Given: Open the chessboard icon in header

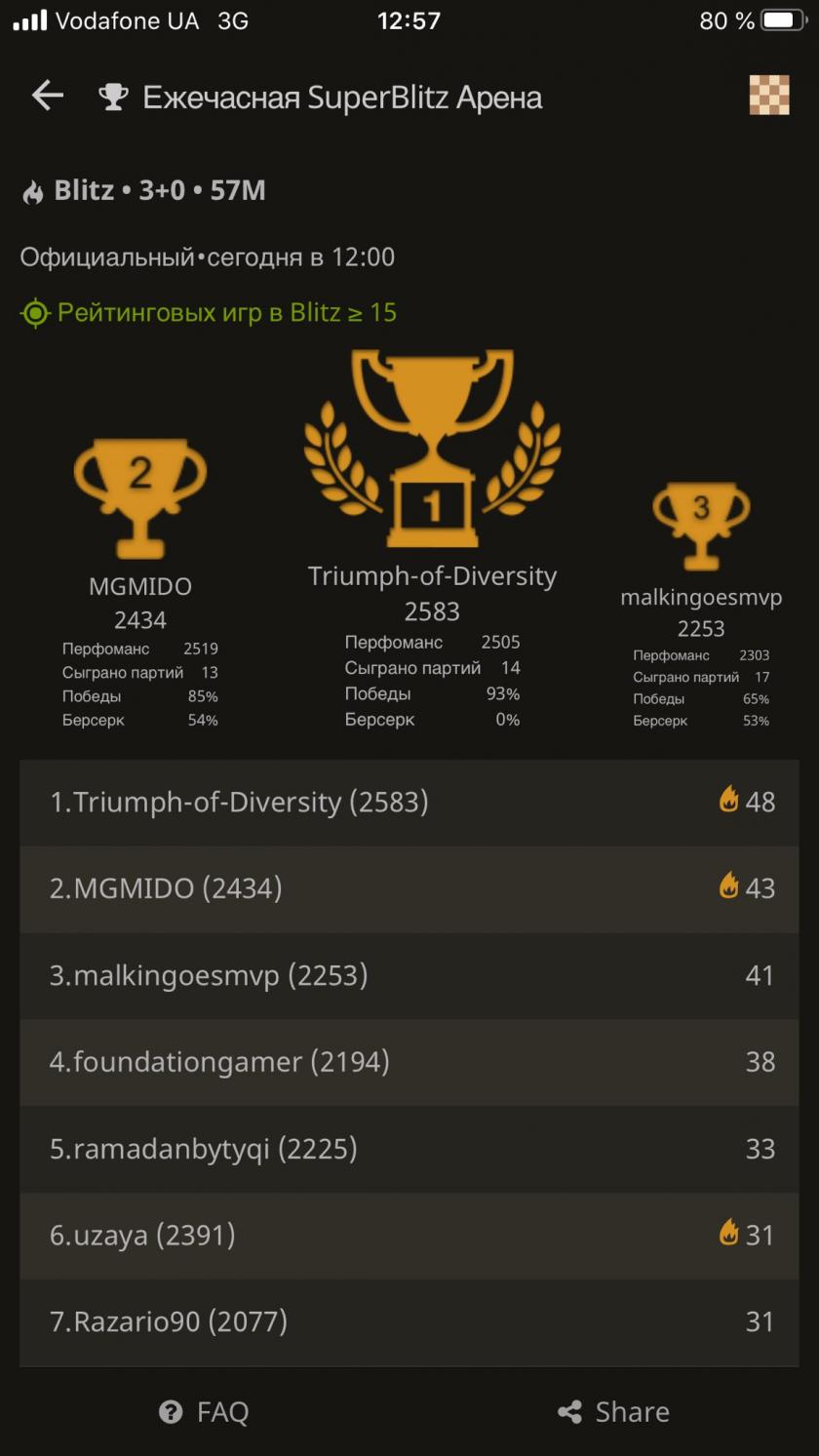Looking at the screenshot, I should tap(768, 96).
